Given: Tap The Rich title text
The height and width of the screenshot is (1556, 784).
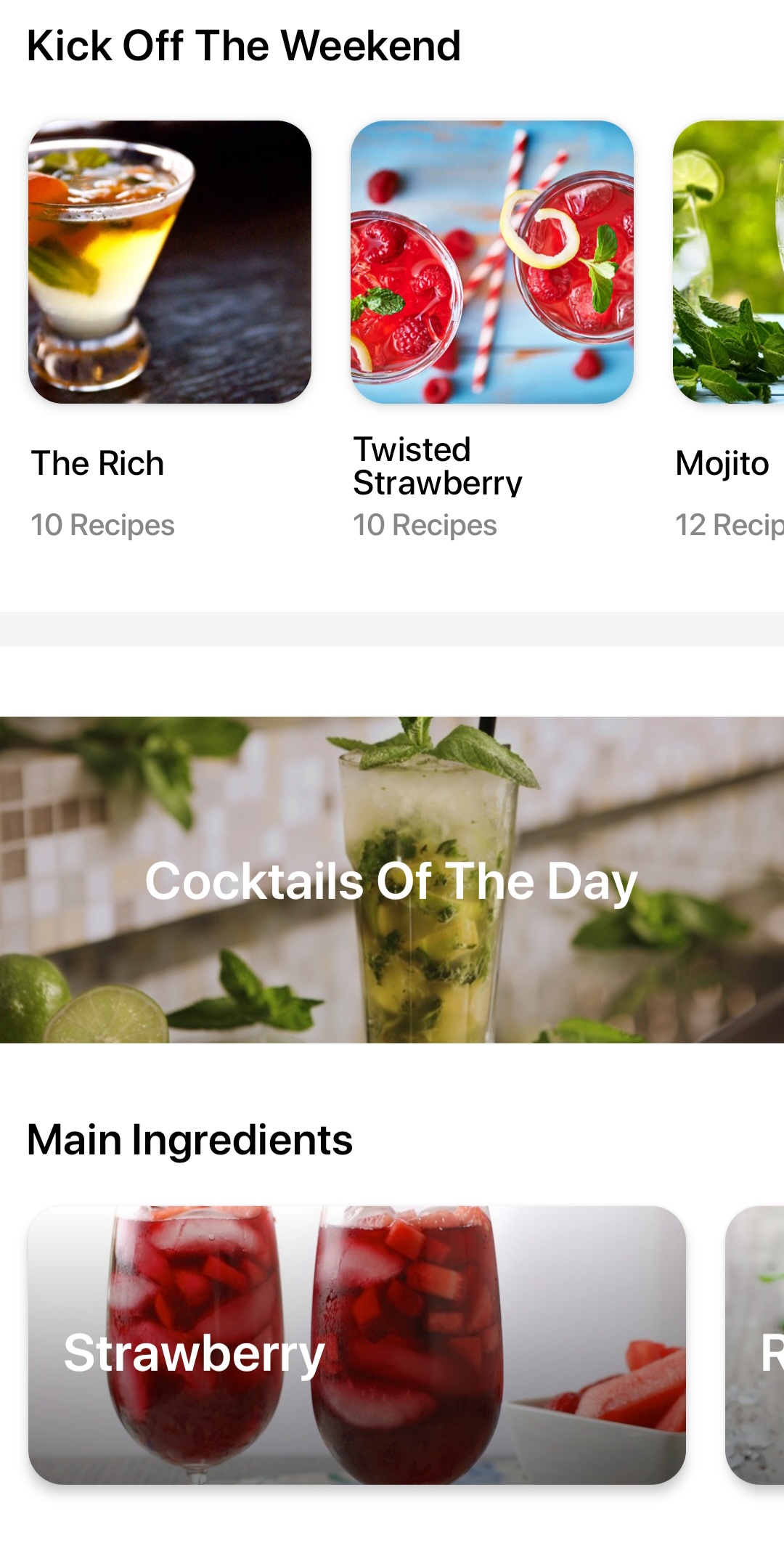Looking at the screenshot, I should pyautogui.click(x=97, y=463).
